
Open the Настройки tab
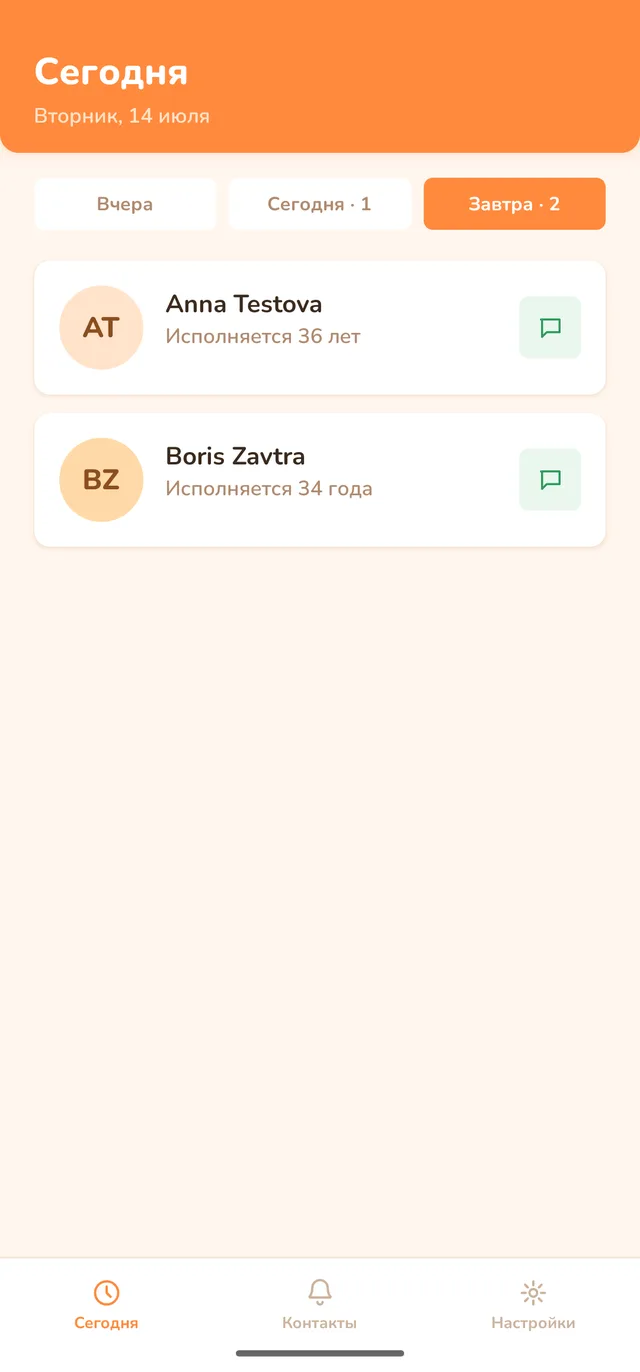coord(533,1305)
